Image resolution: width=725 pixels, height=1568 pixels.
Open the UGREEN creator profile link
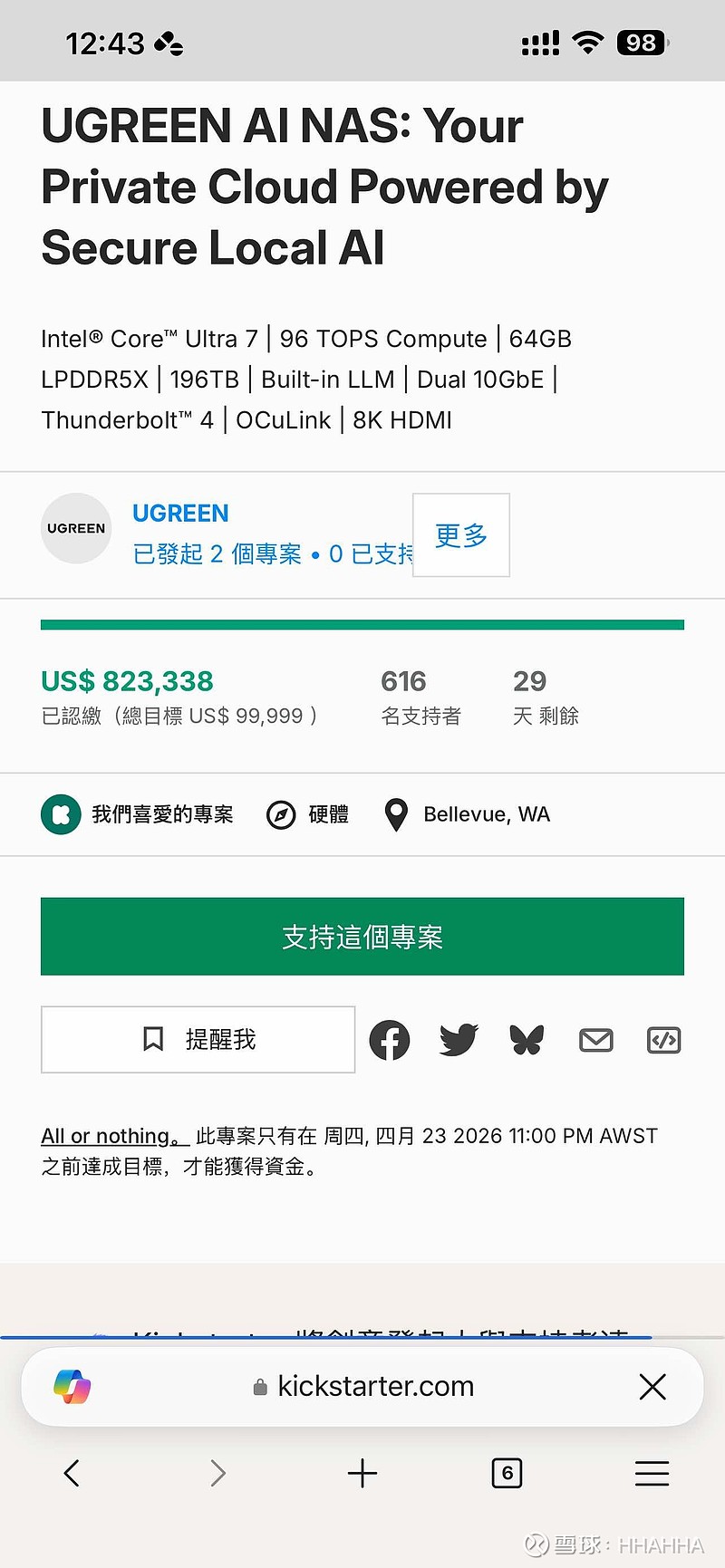coord(179,513)
